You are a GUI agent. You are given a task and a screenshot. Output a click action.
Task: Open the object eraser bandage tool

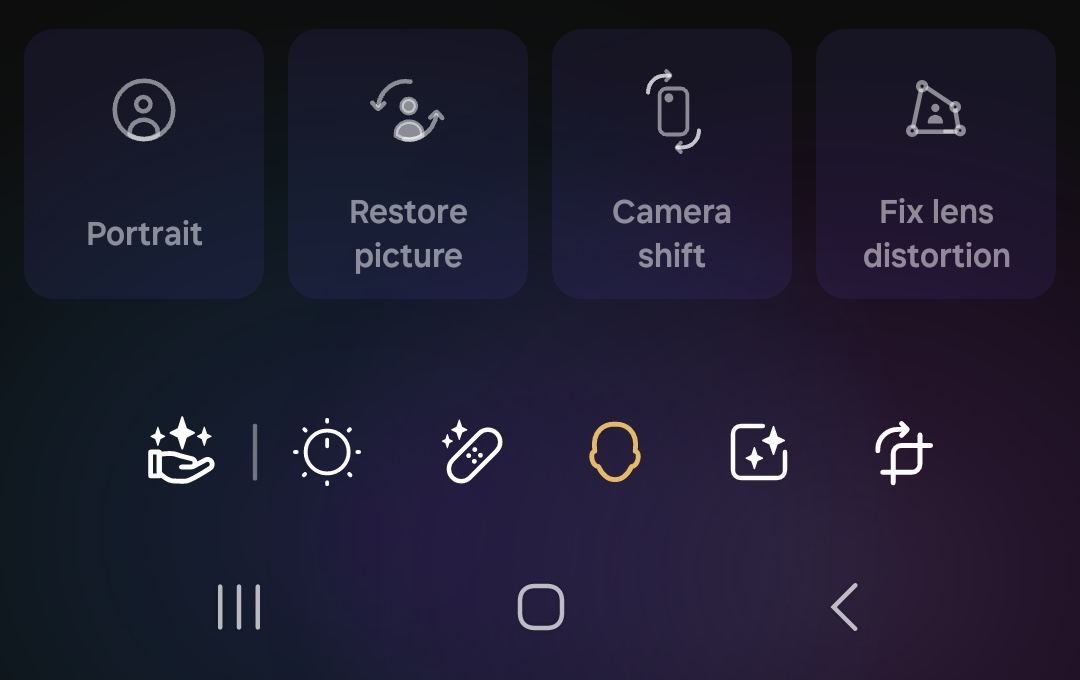(472, 452)
